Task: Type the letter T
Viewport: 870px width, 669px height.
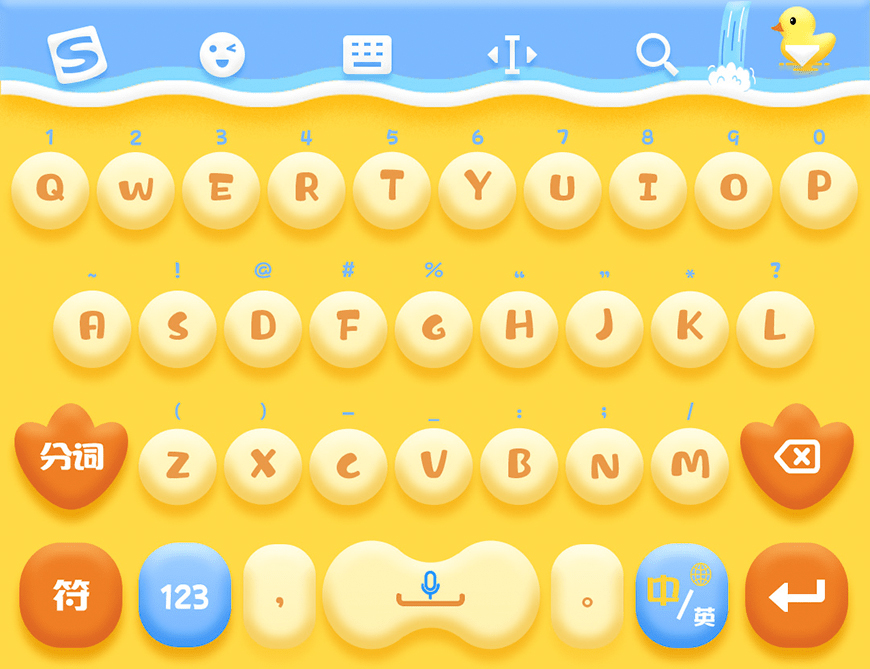Action: point(392,188)
